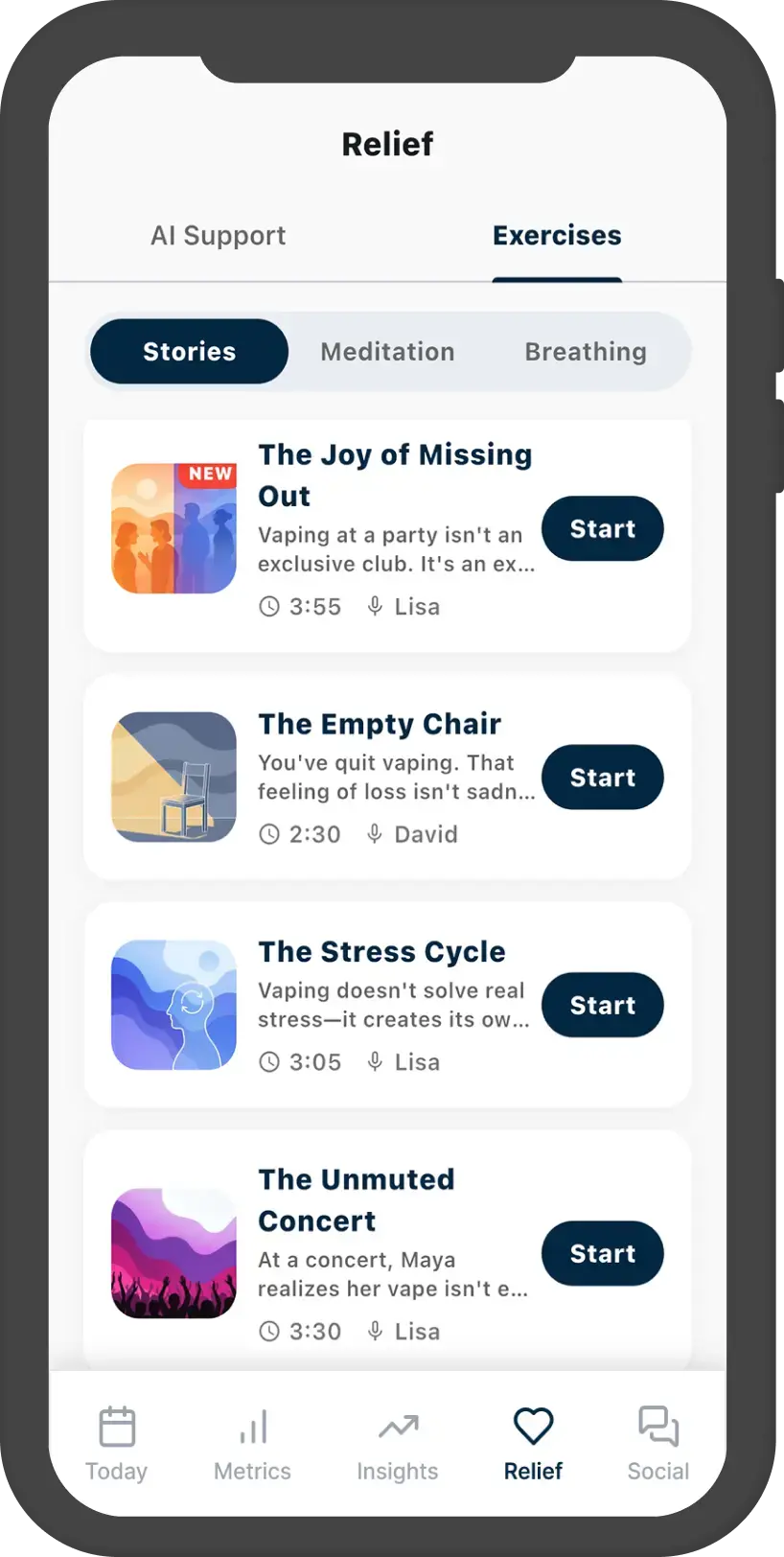View The Stress Cycle story card
784x1557 pixels.
[x=381, y=952]
